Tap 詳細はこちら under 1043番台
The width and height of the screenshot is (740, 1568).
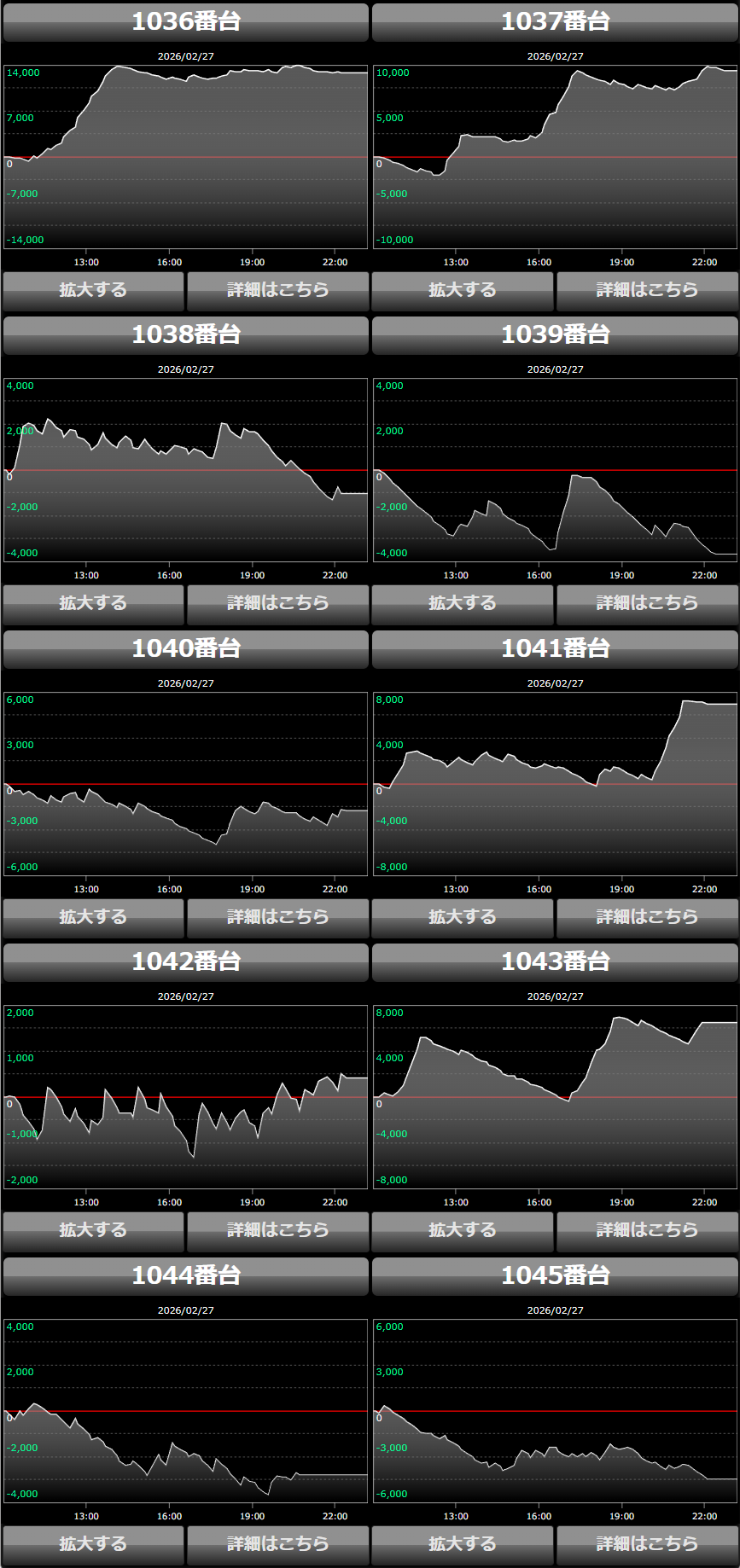coord(647,1230)
